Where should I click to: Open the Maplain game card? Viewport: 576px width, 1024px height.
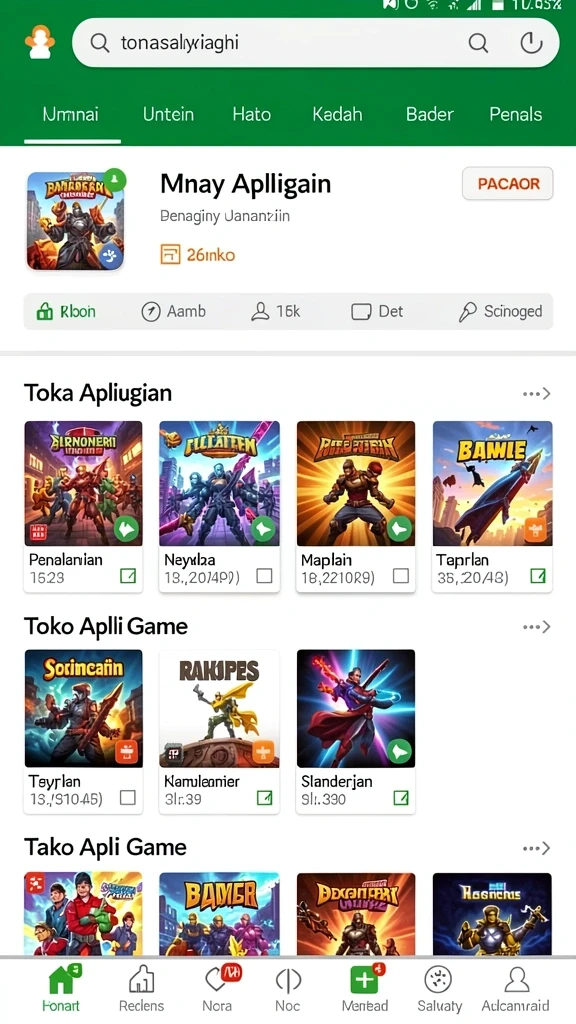click(355, 506)
